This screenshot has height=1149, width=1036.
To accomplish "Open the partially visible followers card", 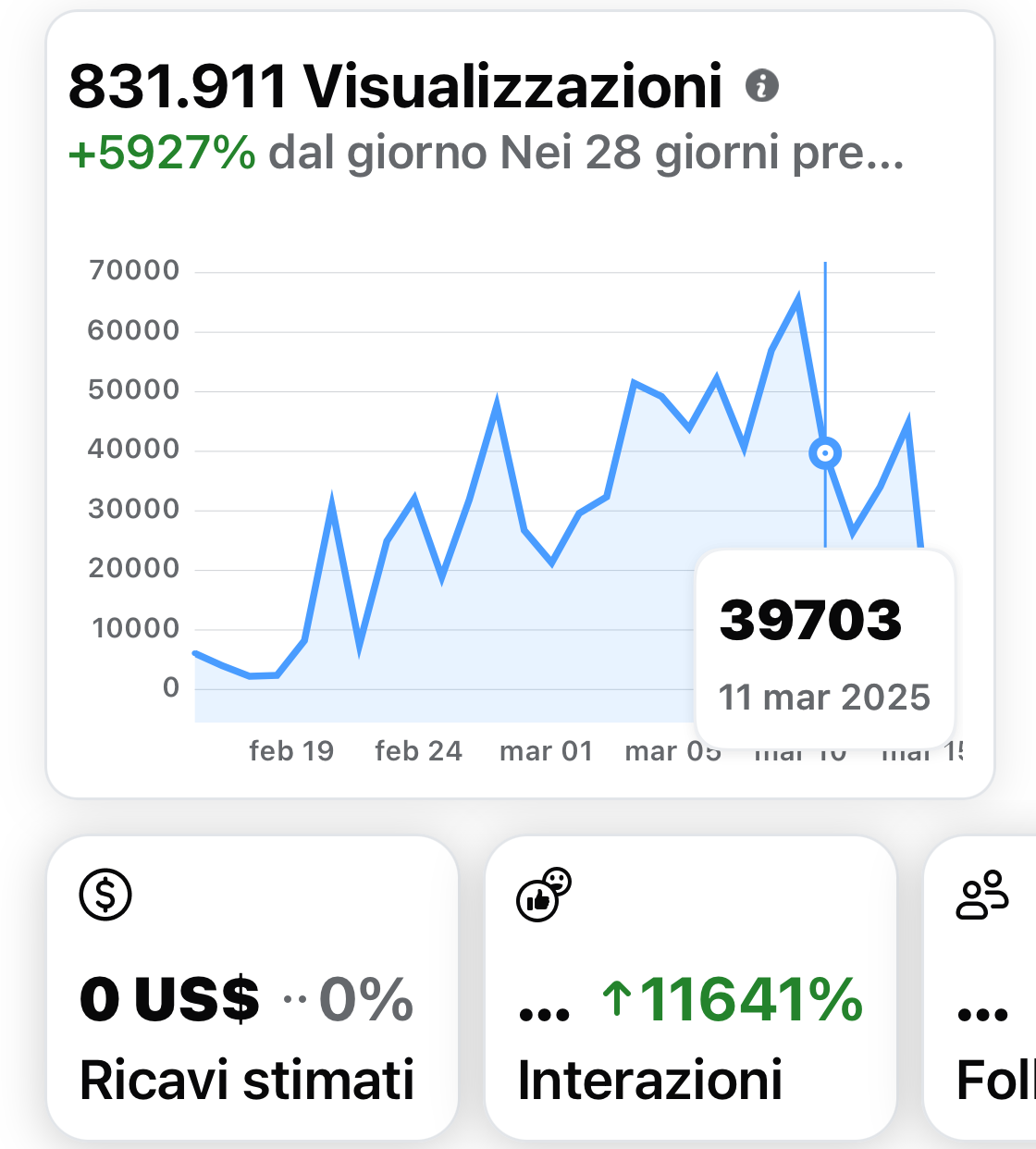I will (x=984, y=987).
